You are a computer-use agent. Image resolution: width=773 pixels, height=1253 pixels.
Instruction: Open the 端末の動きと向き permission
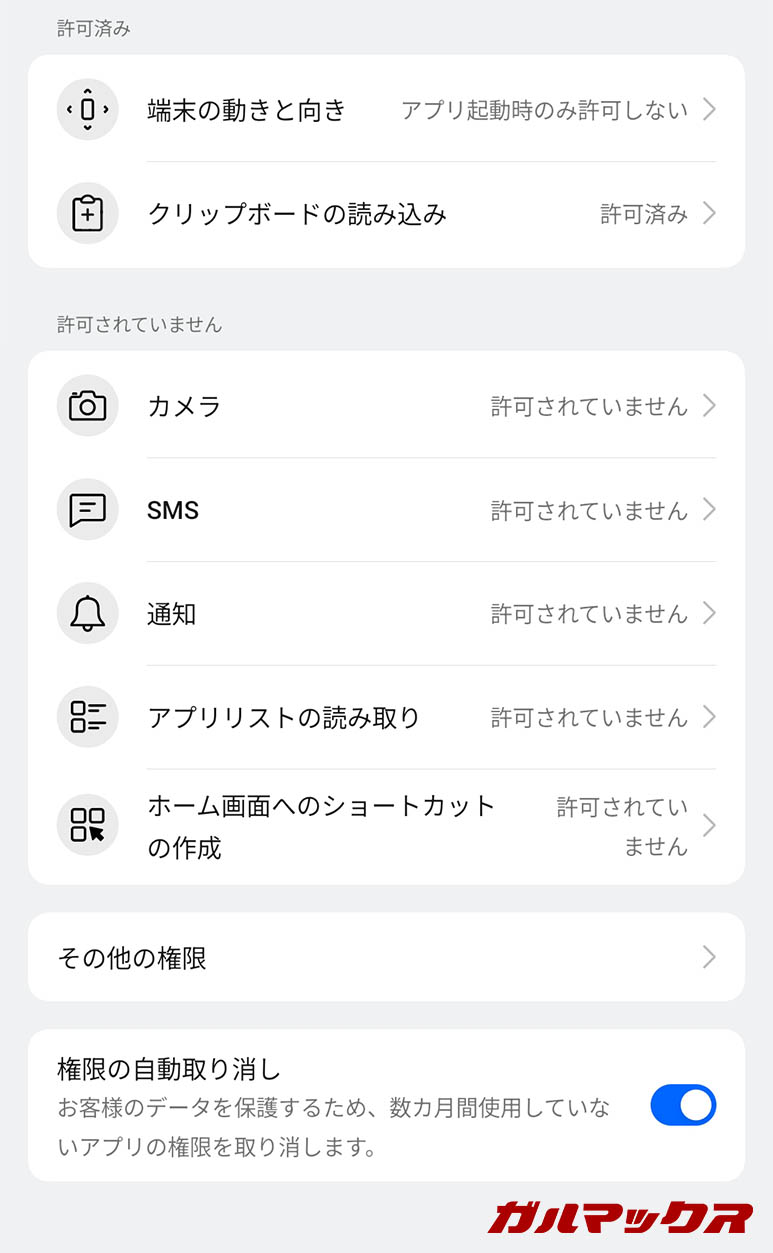click(x=386, y=109)
